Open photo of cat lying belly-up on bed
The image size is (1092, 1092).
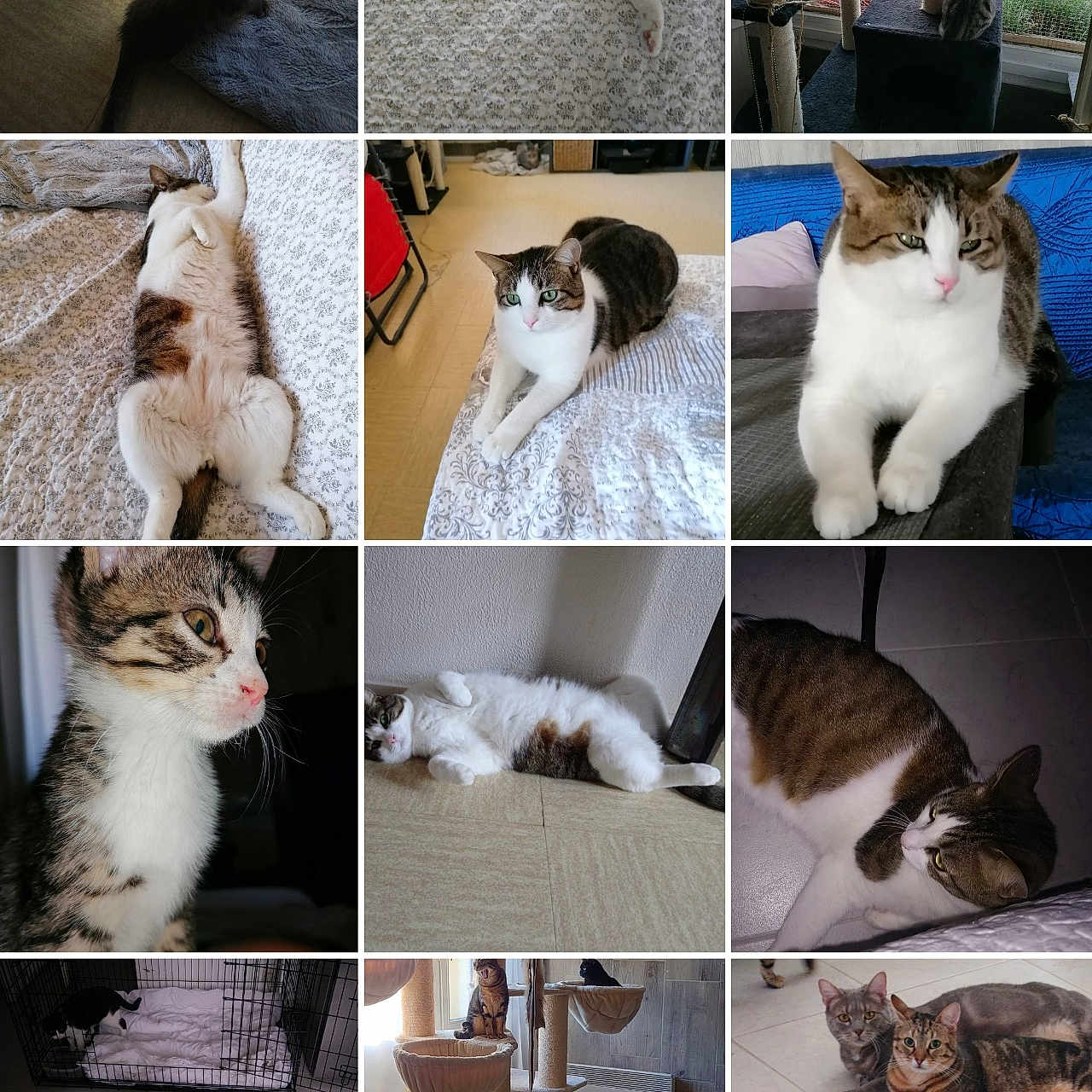click(x=178, y=340)
